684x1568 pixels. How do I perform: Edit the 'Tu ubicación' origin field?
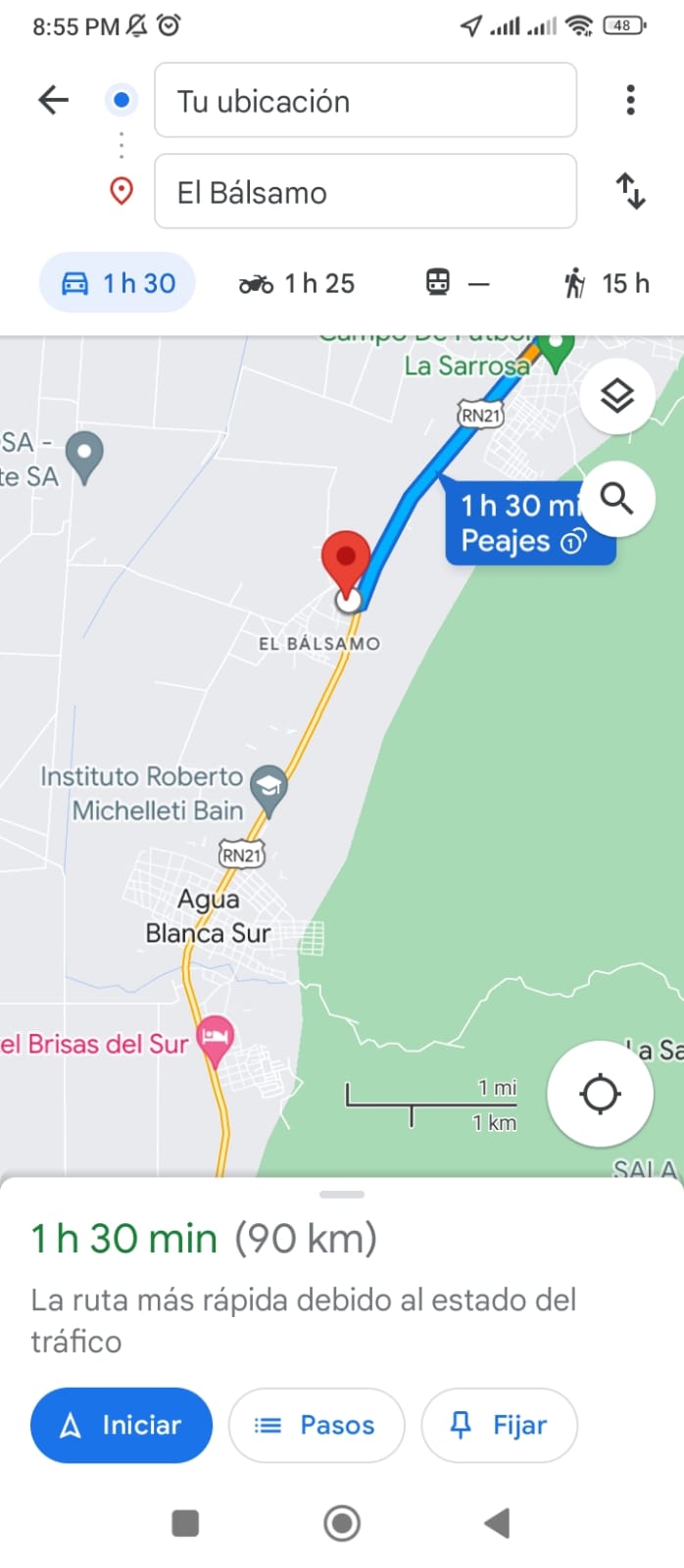click(x=365, y=101)
